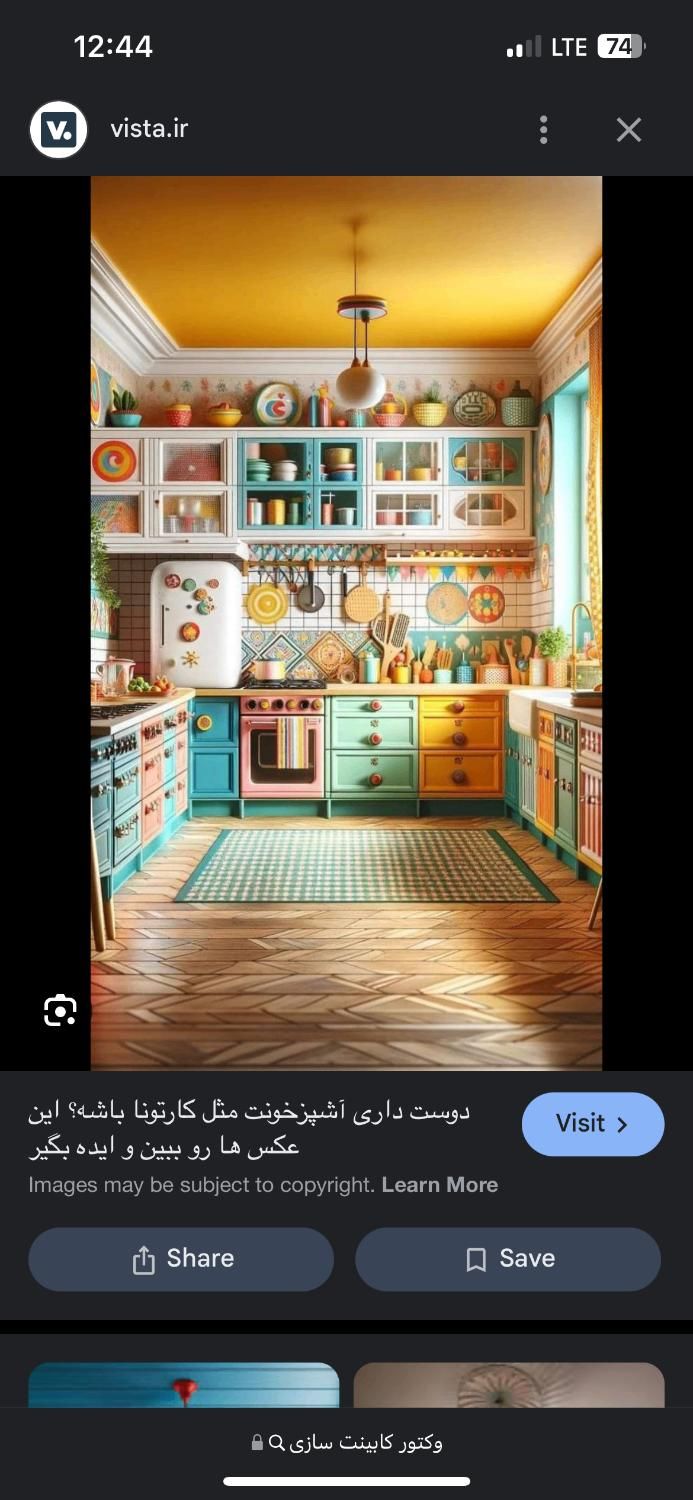This screenshot has width=693, height=1500.
Task: Open the Learn More copyright link
Action: [439, 1185]
